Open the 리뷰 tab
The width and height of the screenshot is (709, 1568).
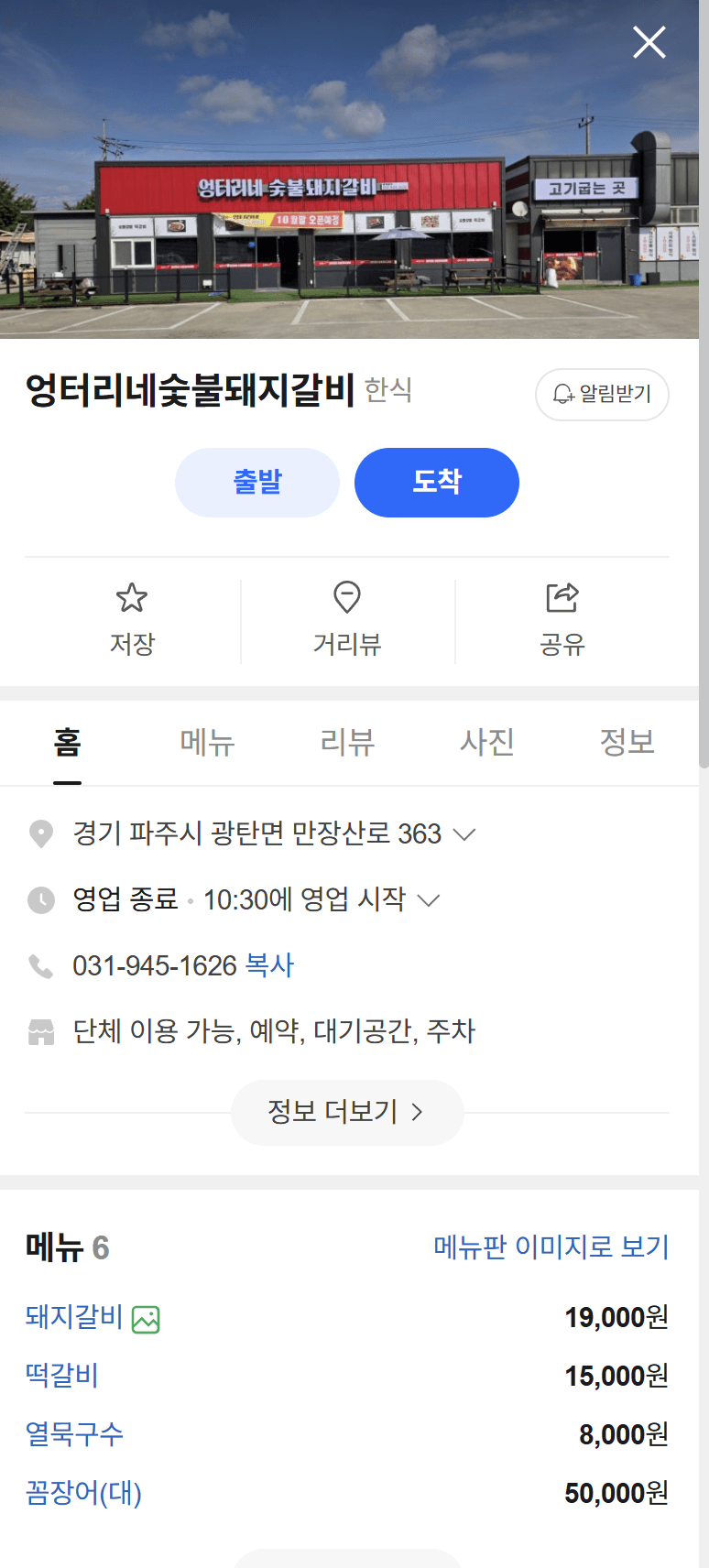point(347,743)
